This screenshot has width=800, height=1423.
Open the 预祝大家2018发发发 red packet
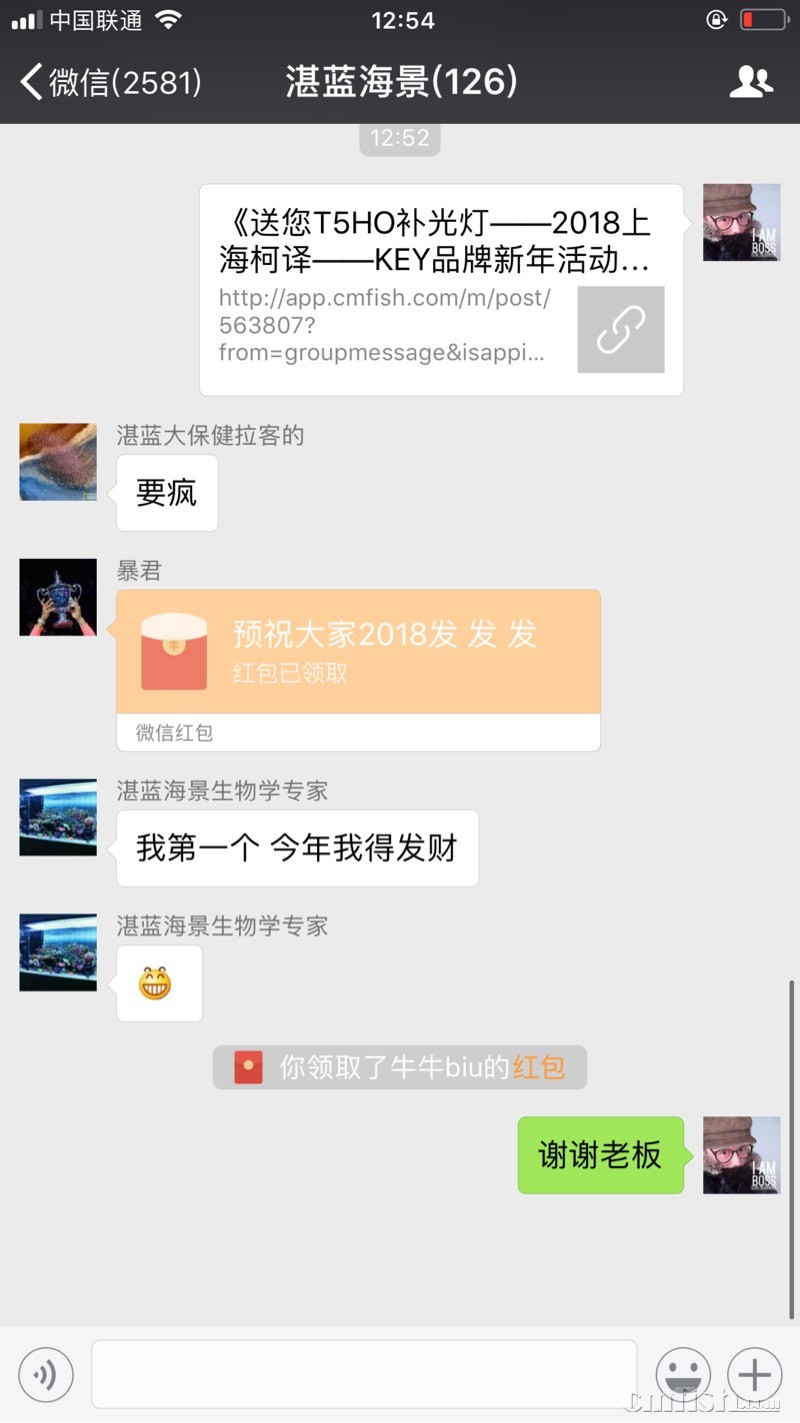coord(358,652)
